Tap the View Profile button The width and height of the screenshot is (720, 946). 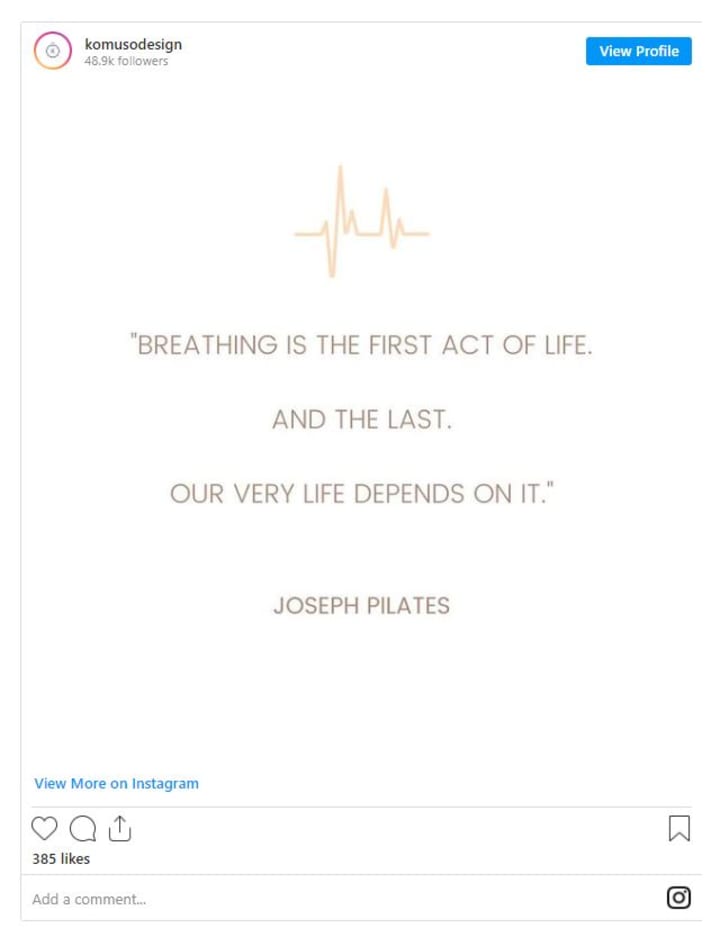(638, 51)
